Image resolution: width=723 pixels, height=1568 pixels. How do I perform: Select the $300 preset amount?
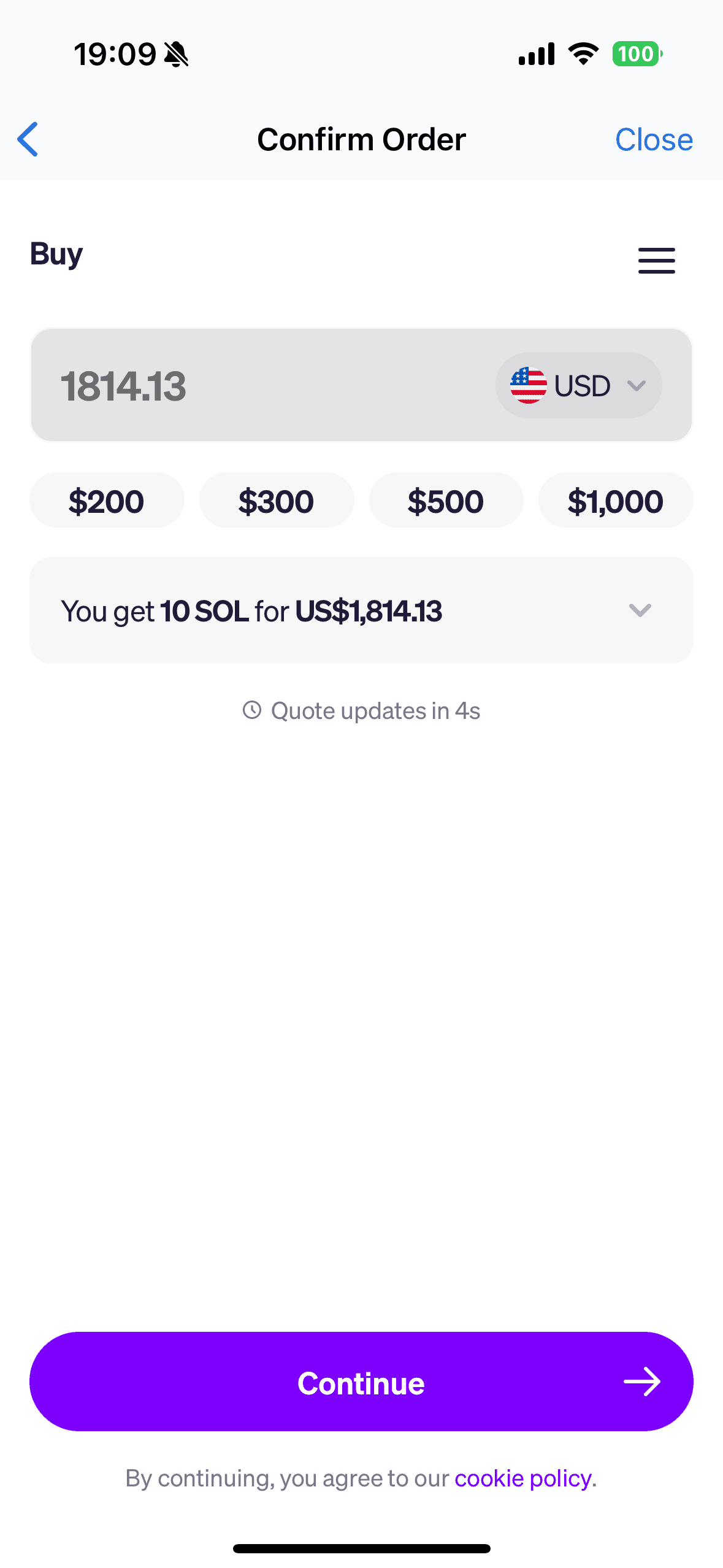click(x=277, y=500)
